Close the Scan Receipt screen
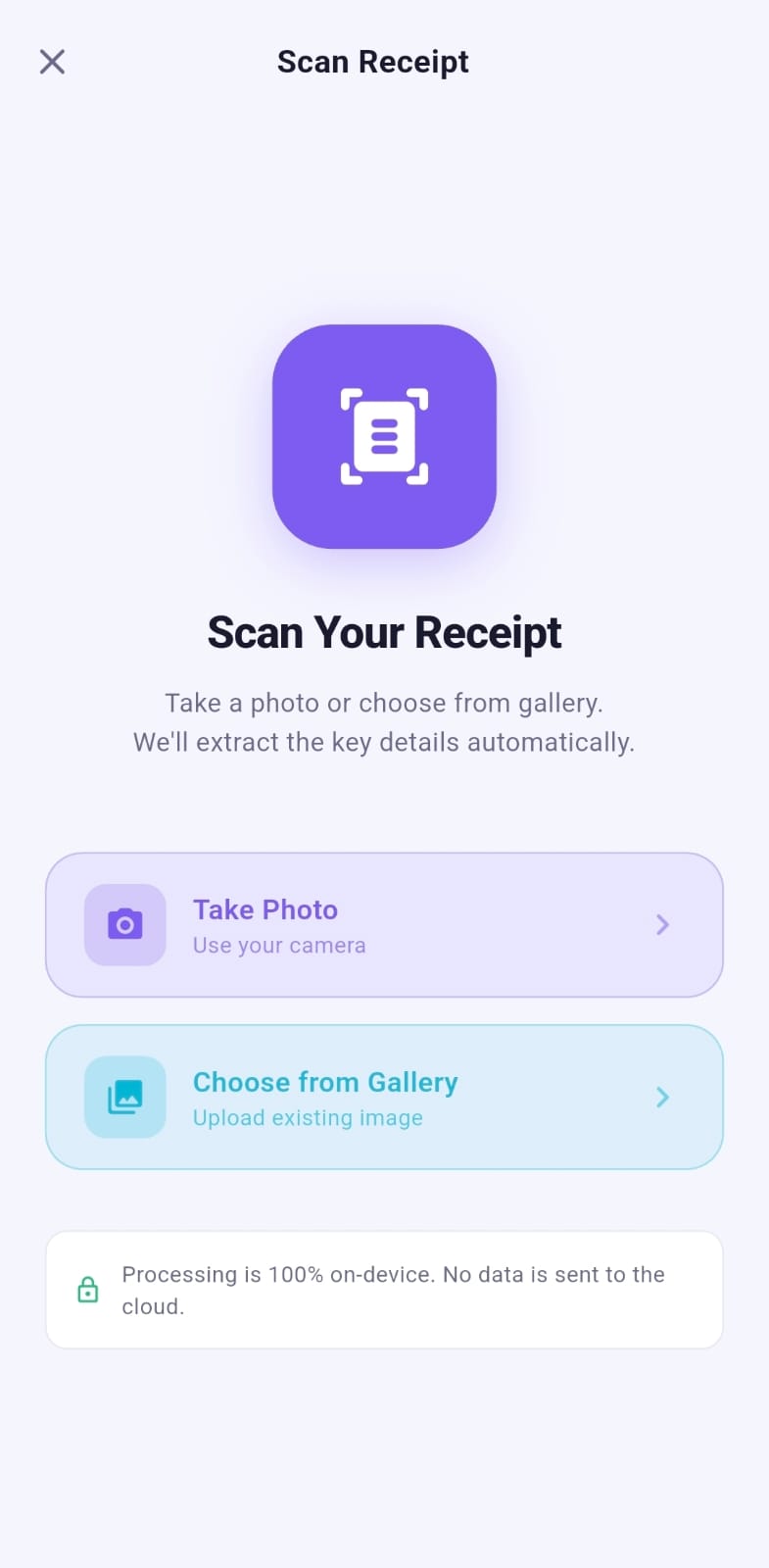769x1568 pixels. [x=52, y=62]
